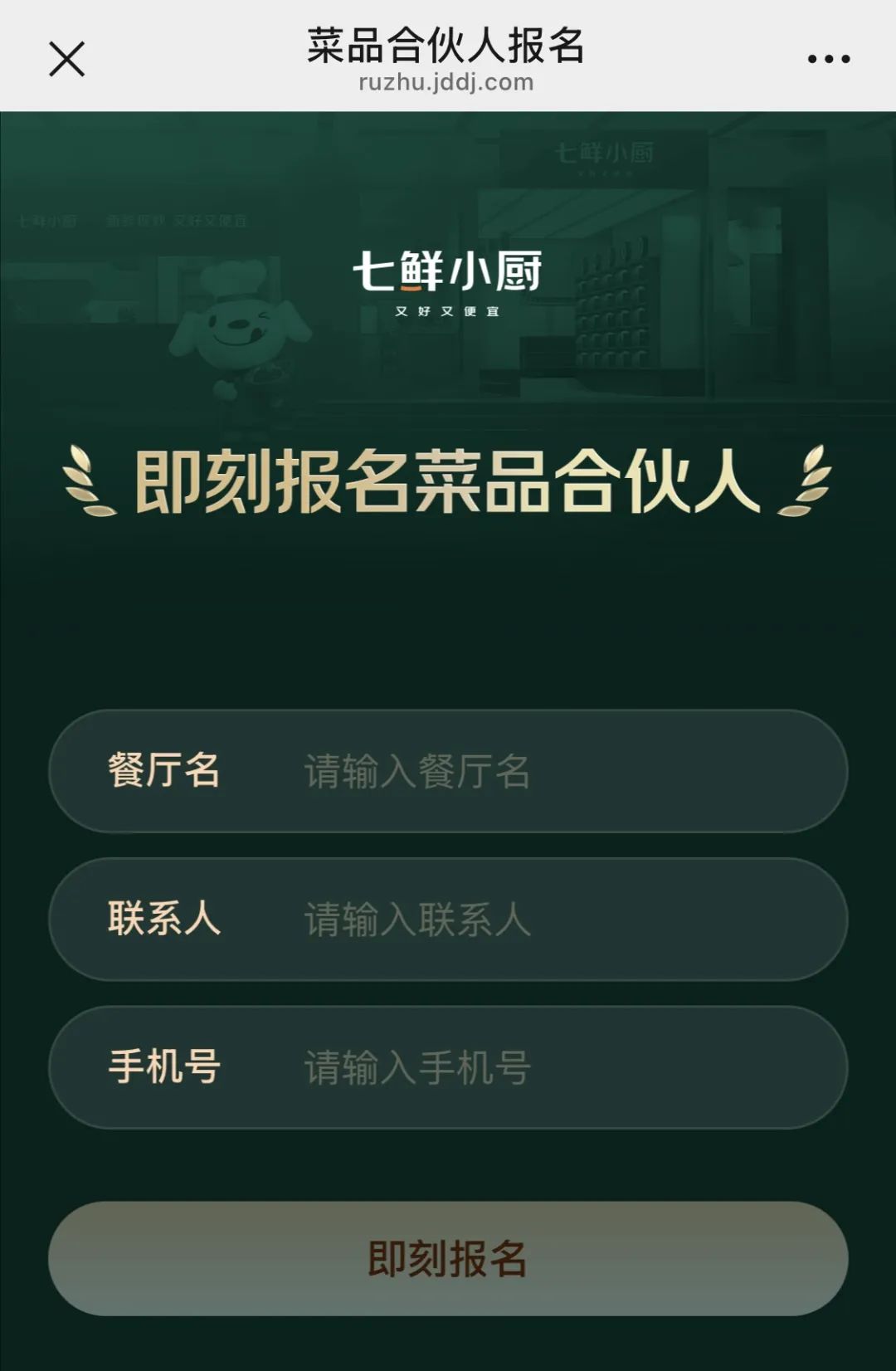896x1371 pixels.
Task: Submit the form with 即刻报名
Action: click(x=448, y=1258)
